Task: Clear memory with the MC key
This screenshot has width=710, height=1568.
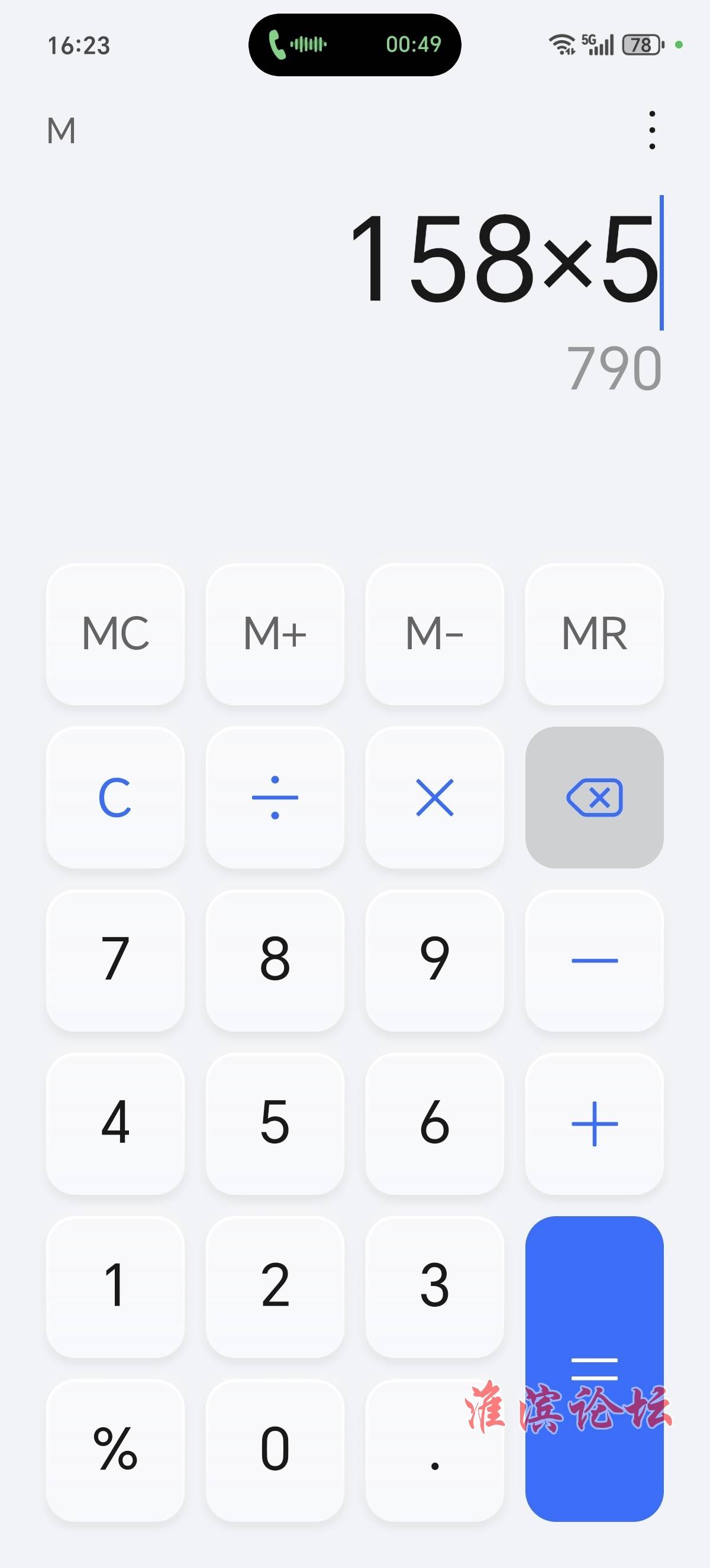Action: (115, 634)
